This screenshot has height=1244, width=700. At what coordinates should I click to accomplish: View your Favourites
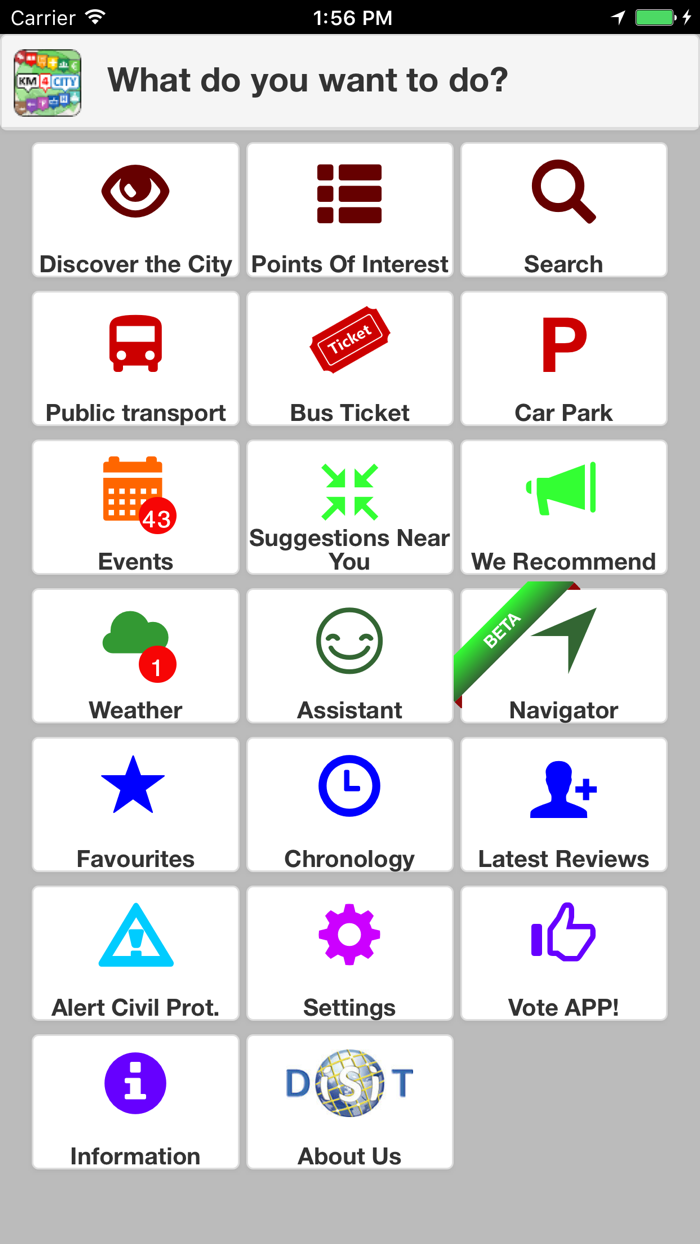tap(136, 805)
